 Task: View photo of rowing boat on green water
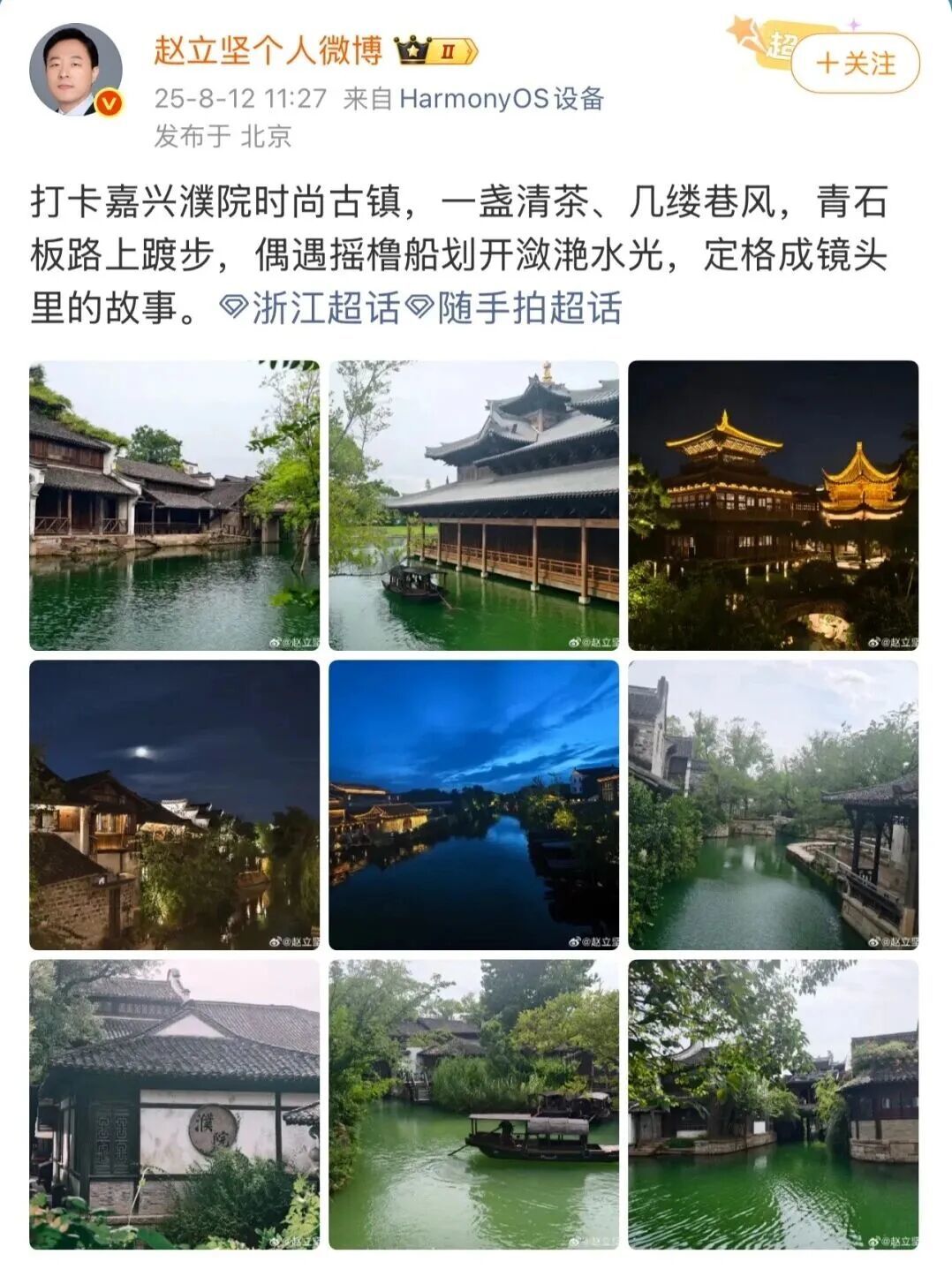coord(473,1104)
